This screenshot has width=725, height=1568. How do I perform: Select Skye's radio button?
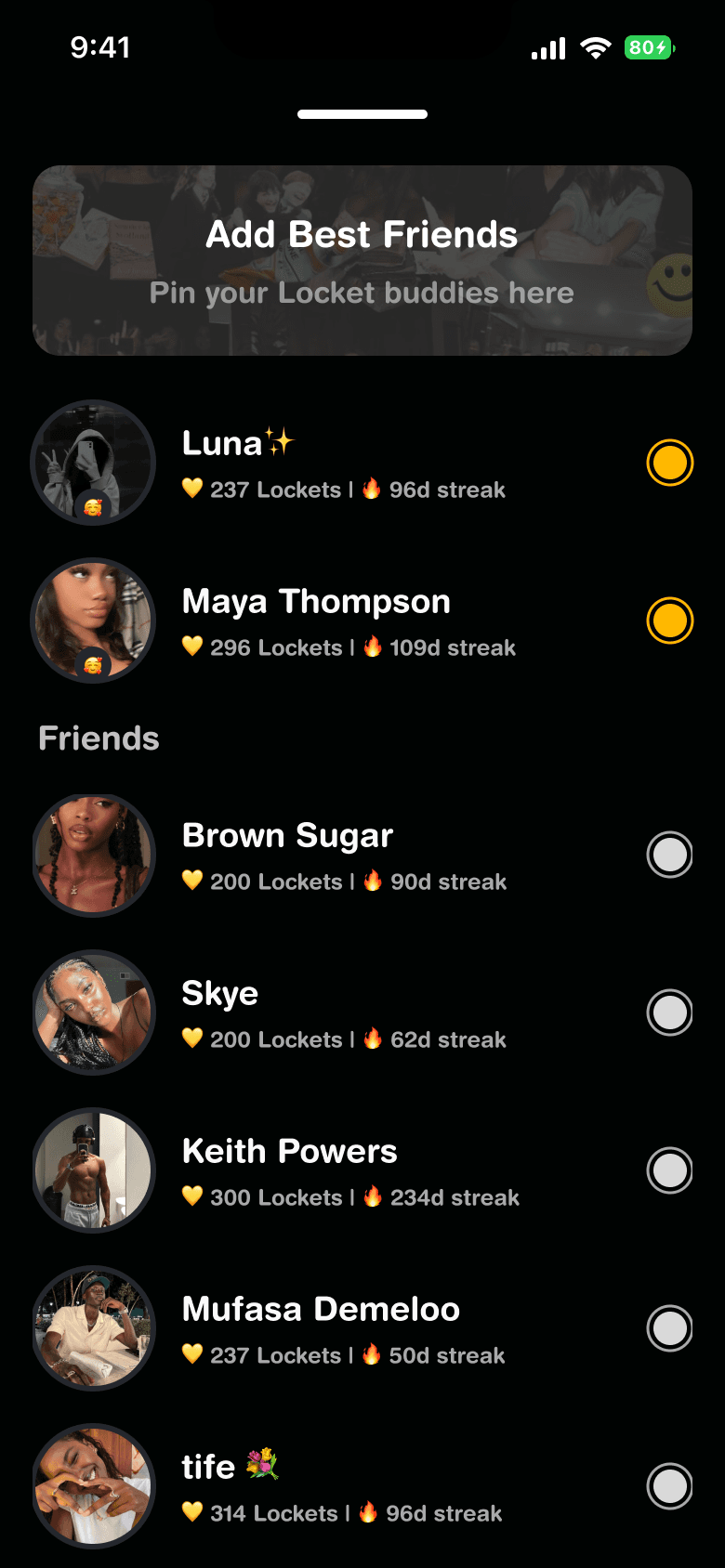669,1013
